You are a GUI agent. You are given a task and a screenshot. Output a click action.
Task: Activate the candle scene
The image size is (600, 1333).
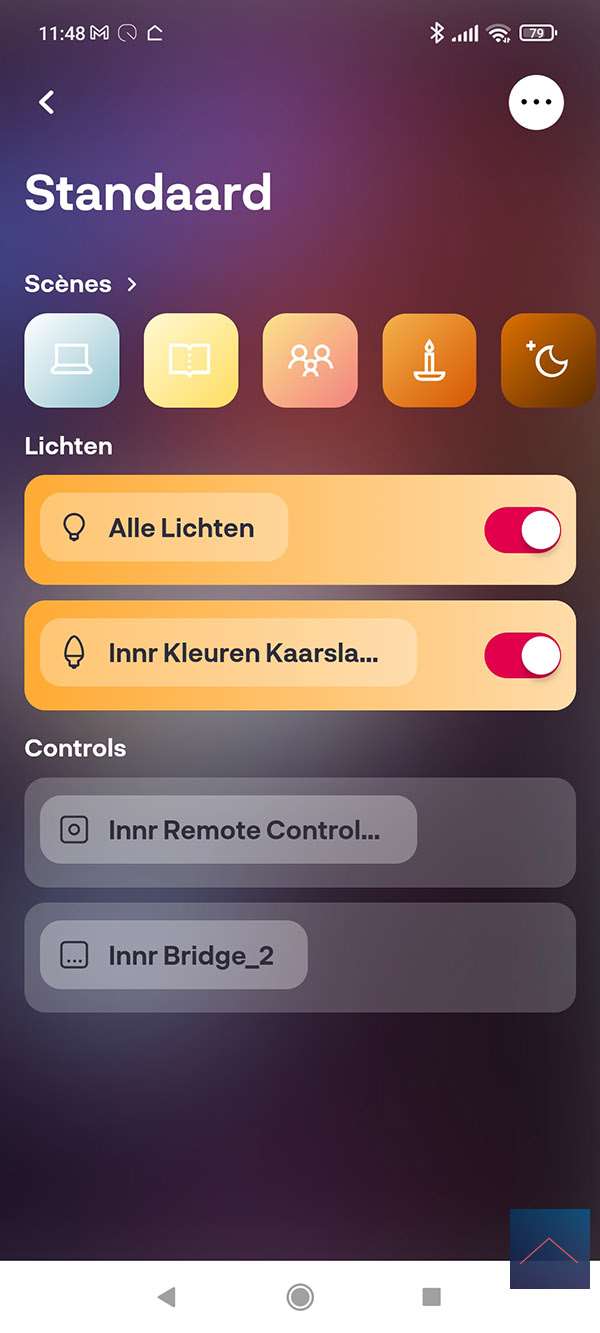429,360
